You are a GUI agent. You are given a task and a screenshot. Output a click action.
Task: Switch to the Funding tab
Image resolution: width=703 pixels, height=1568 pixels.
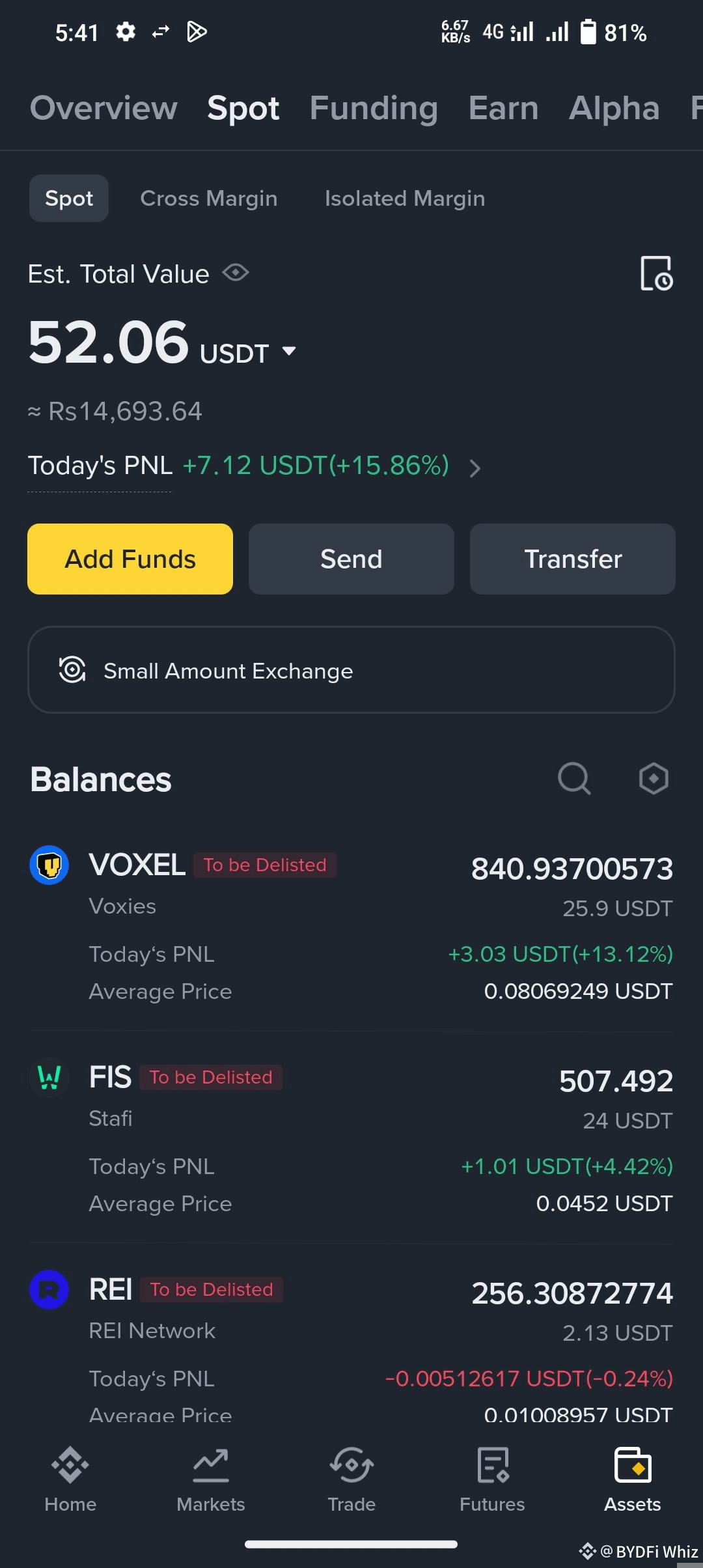(x=373, y=107)
